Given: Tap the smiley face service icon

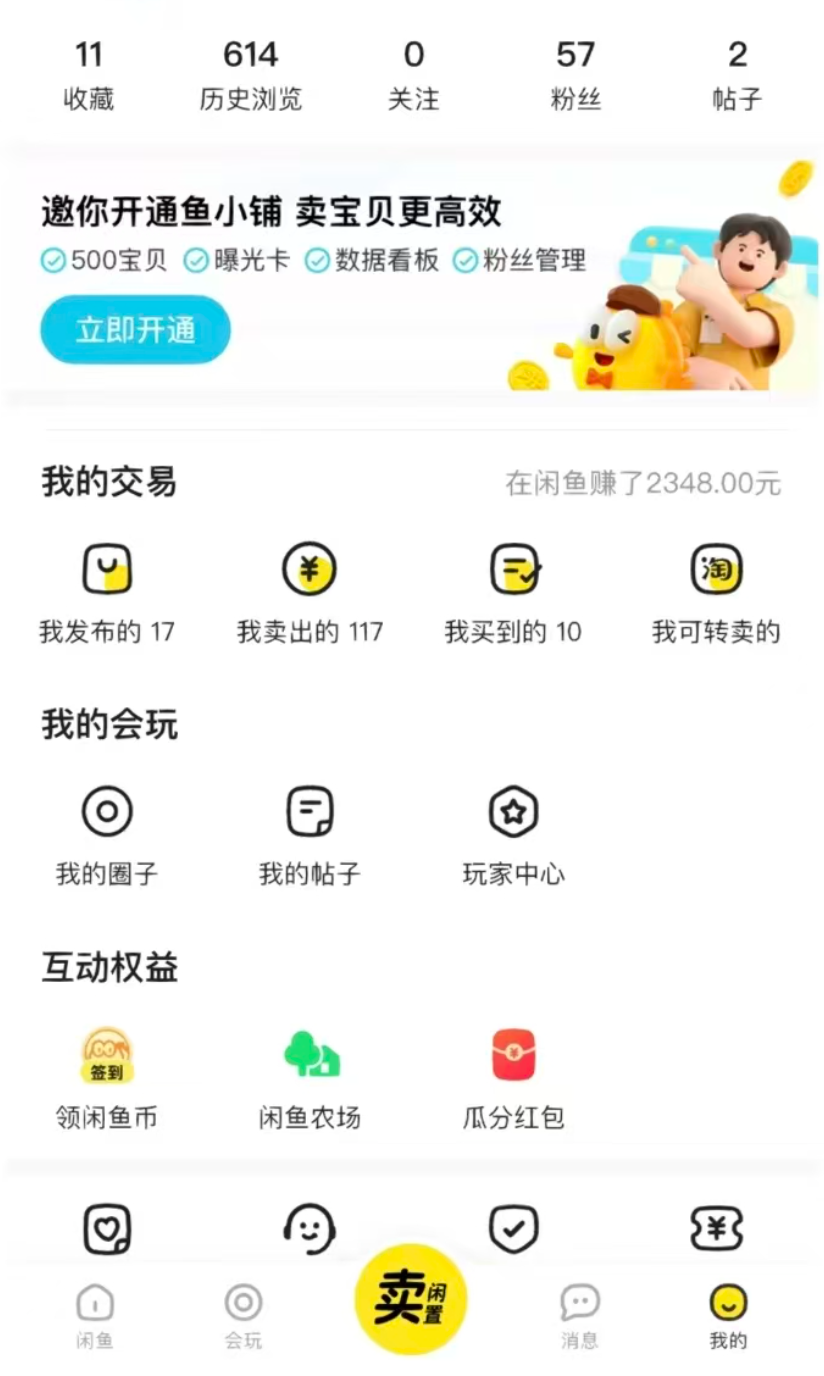Looking at the screenshot, I should tap(311, 1228).
